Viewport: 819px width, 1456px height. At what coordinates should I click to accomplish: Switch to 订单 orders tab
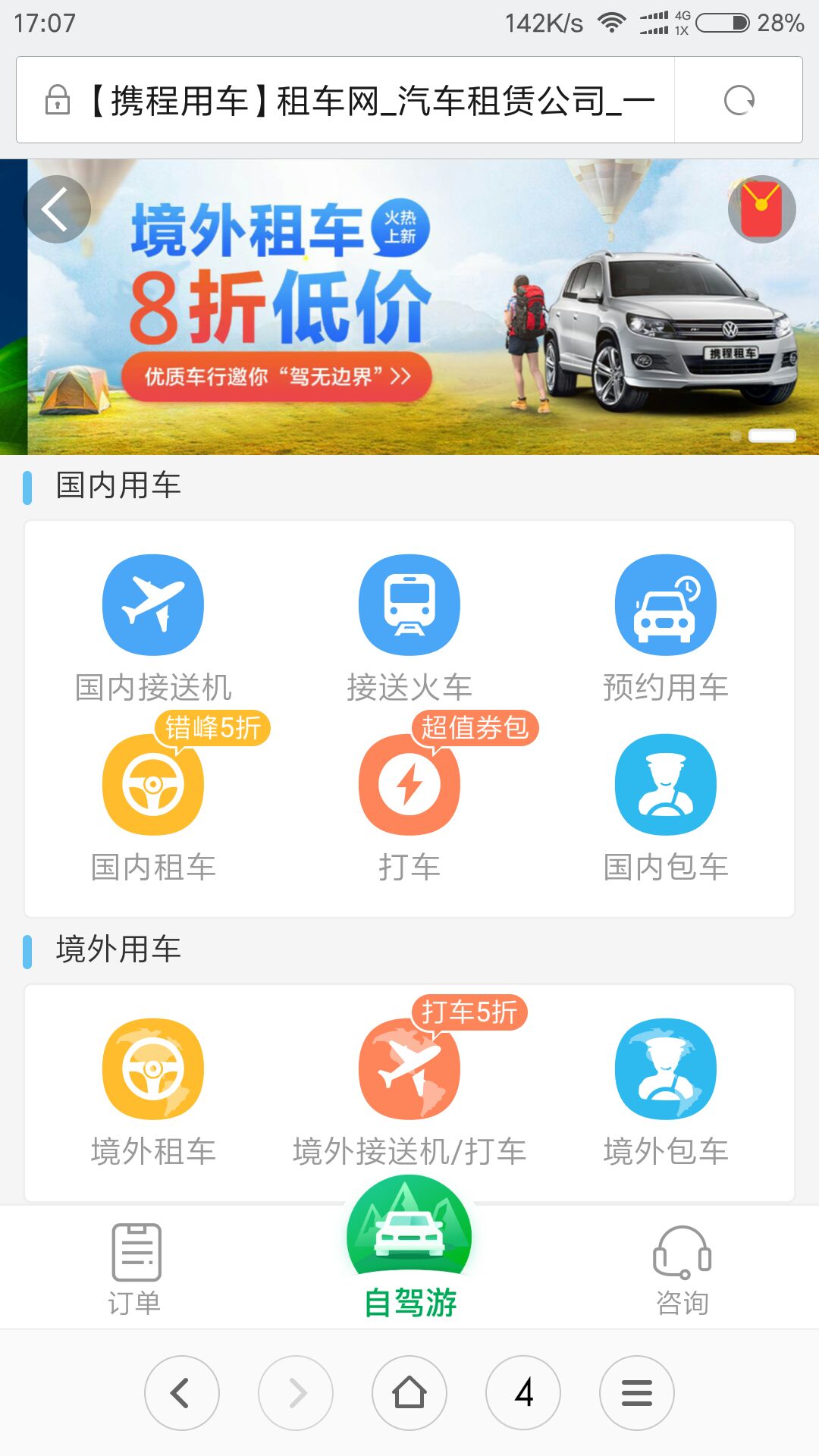[x=135, y=1268]
